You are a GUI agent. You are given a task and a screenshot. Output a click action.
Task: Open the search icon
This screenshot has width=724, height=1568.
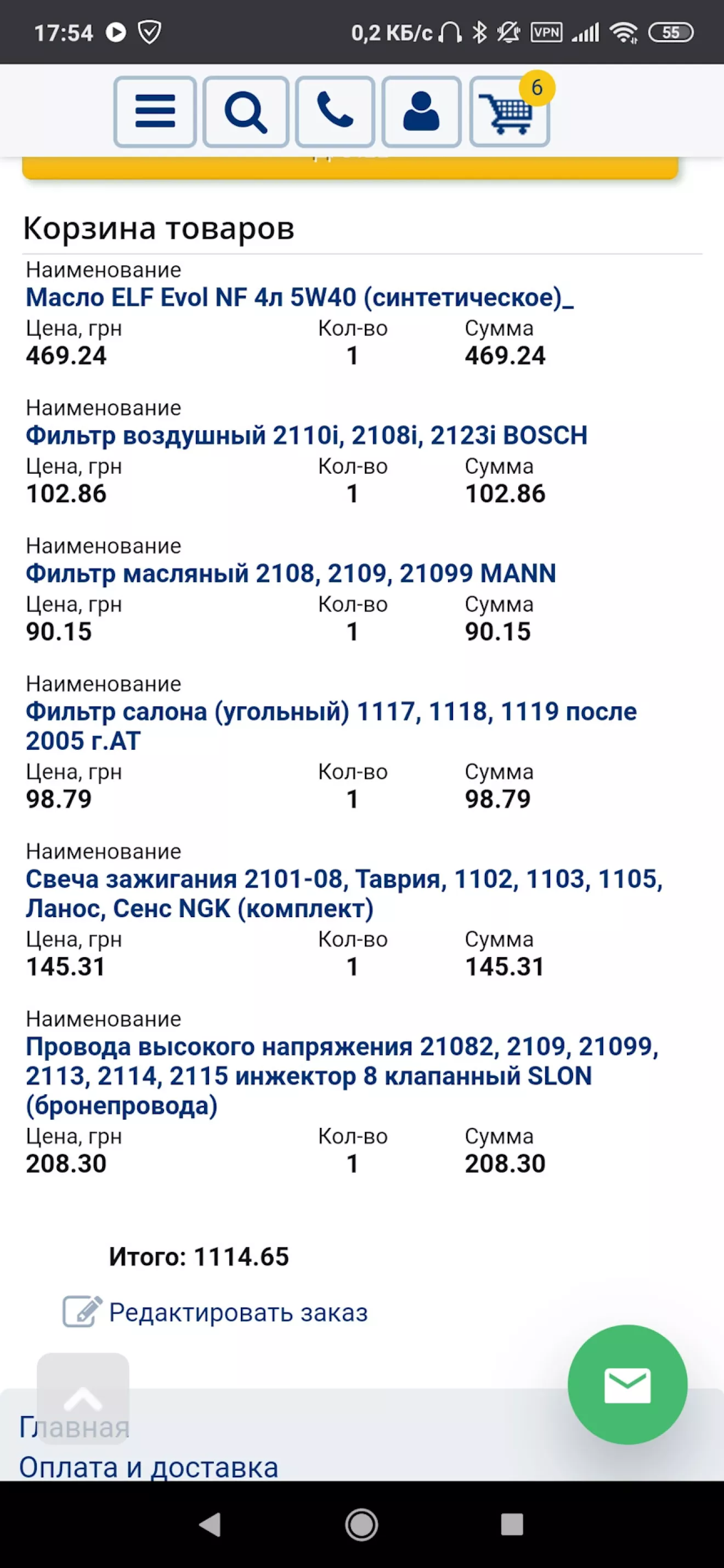[245, 111]
